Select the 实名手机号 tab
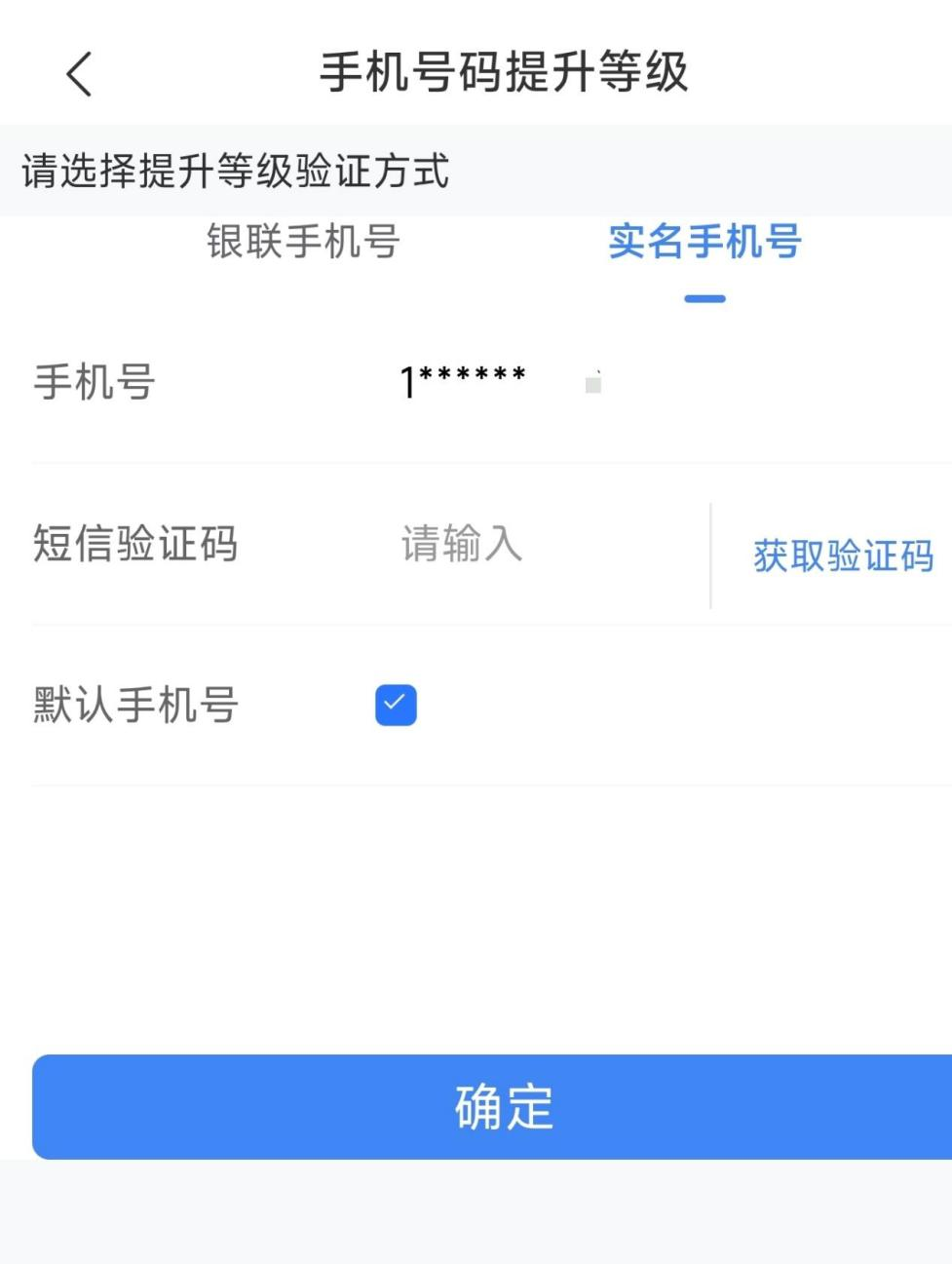Viewport: 952px width, 1264px height. [704, 242]
